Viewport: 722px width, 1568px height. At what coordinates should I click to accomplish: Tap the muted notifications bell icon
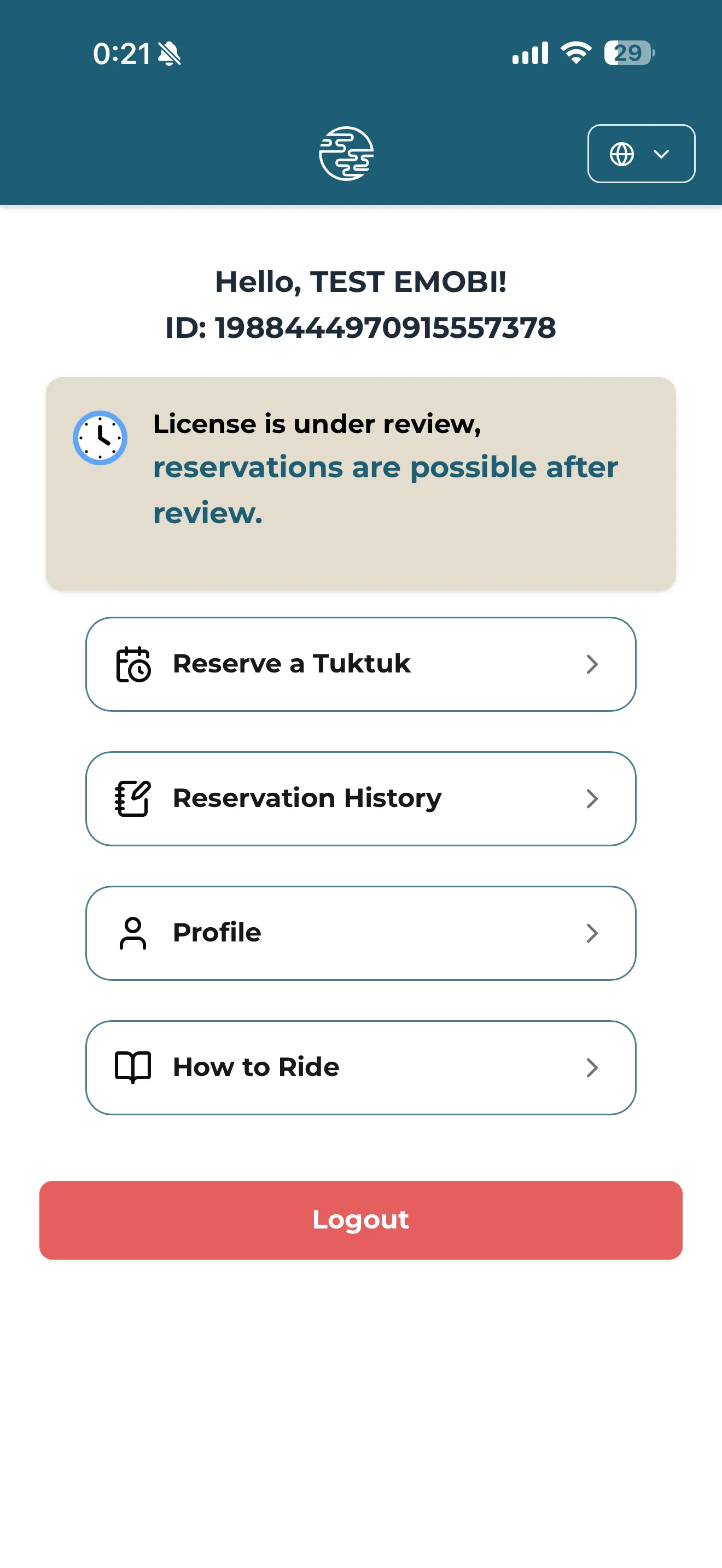click(x=168, y=54)
